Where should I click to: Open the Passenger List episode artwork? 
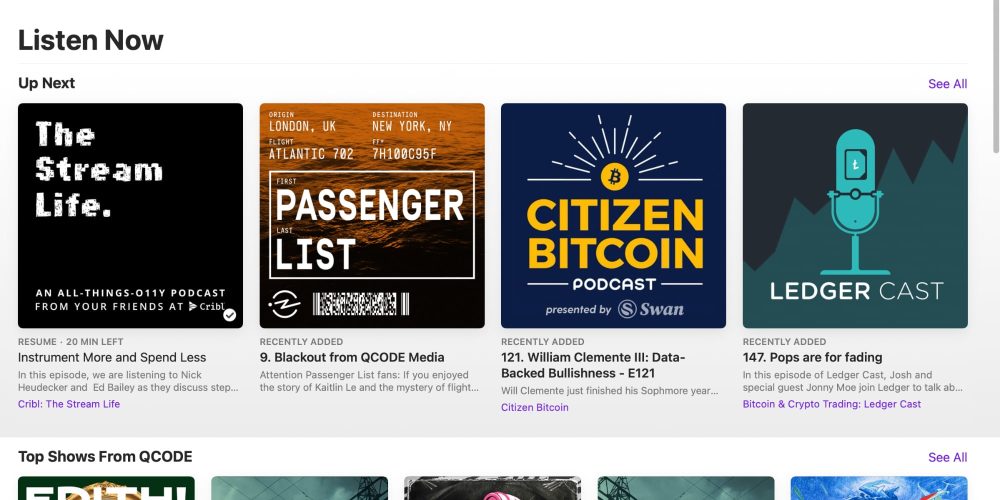[372, 215]
